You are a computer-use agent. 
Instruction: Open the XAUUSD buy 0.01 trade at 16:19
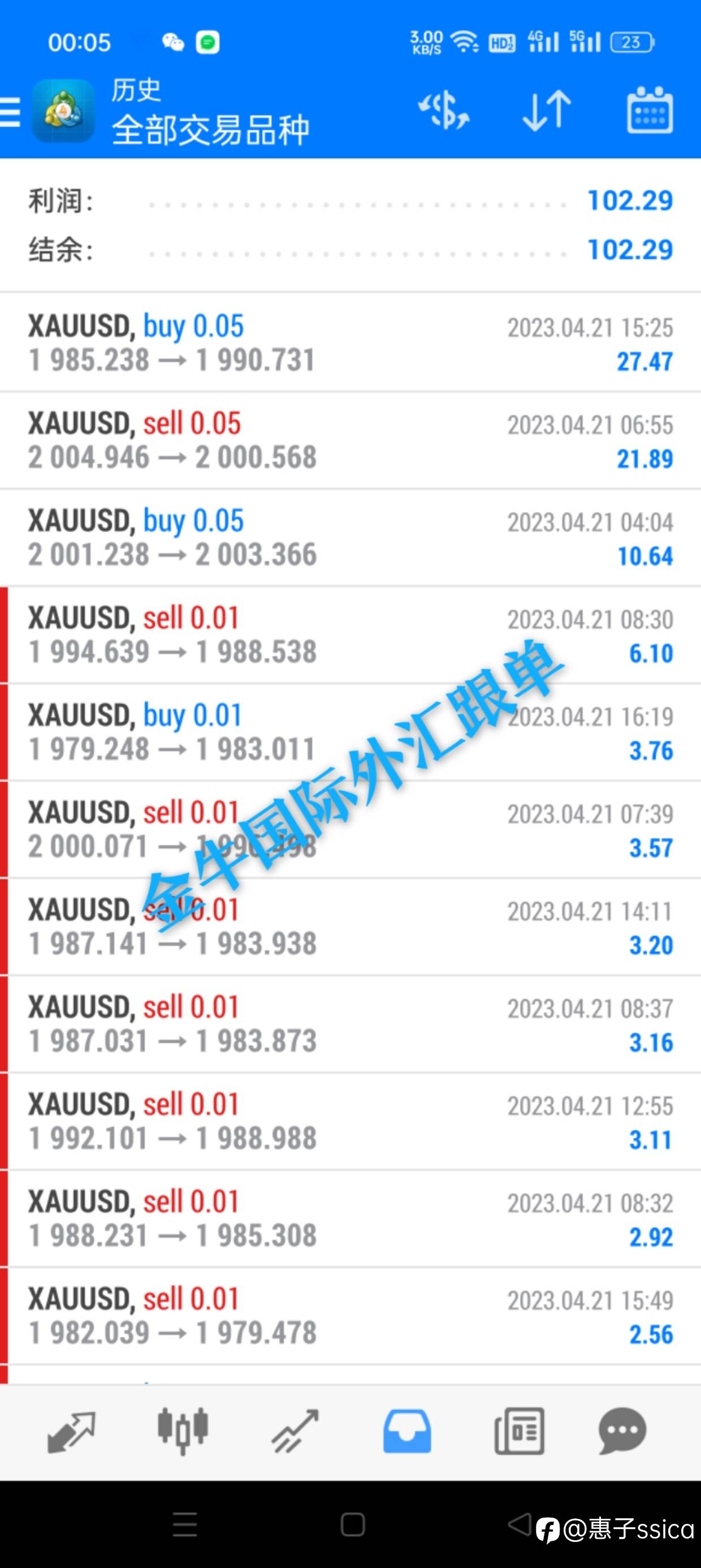(x=350, y=733)
